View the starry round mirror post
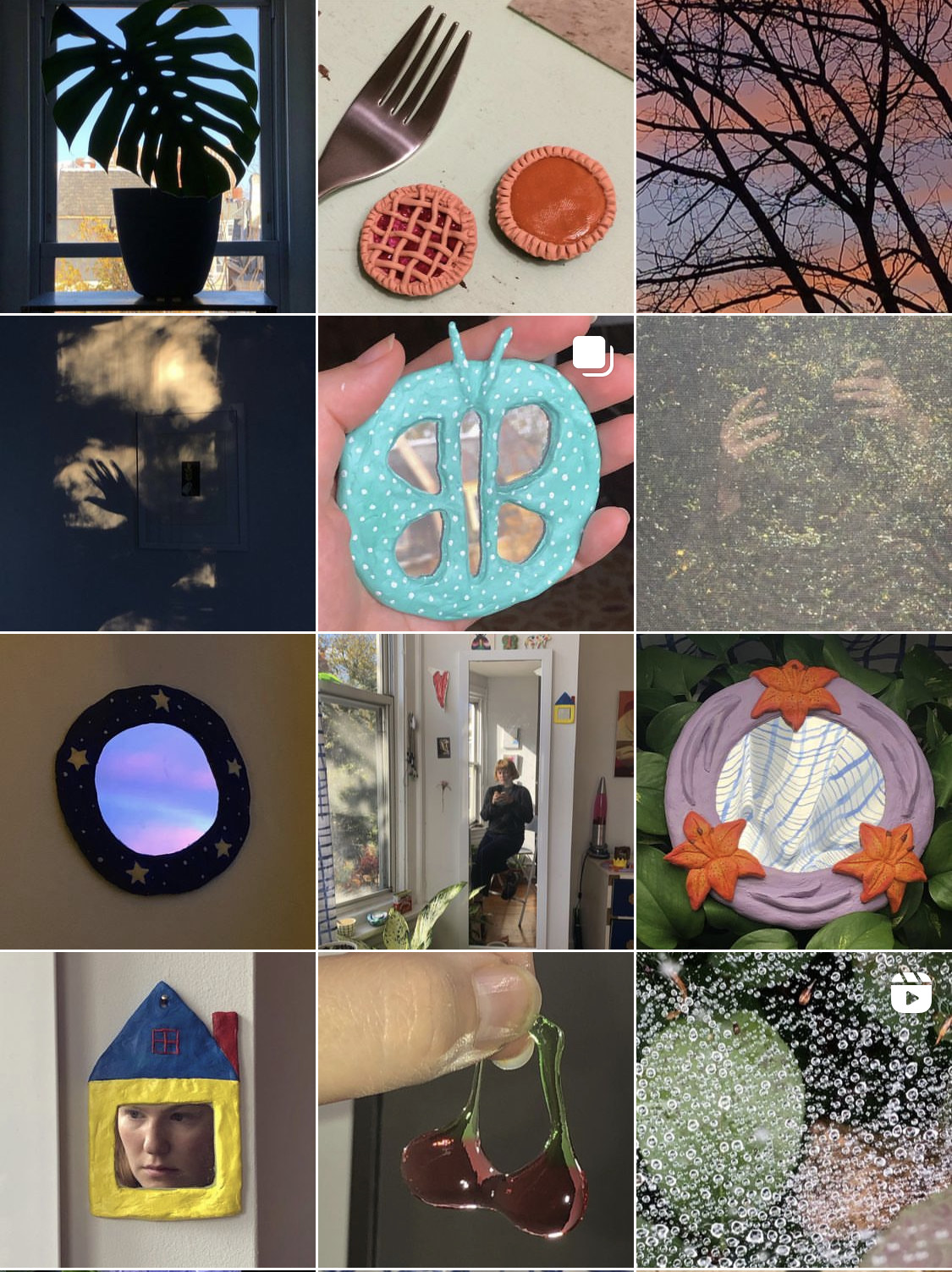This screenshot has height=1272, width=952. tap(157, 791)
